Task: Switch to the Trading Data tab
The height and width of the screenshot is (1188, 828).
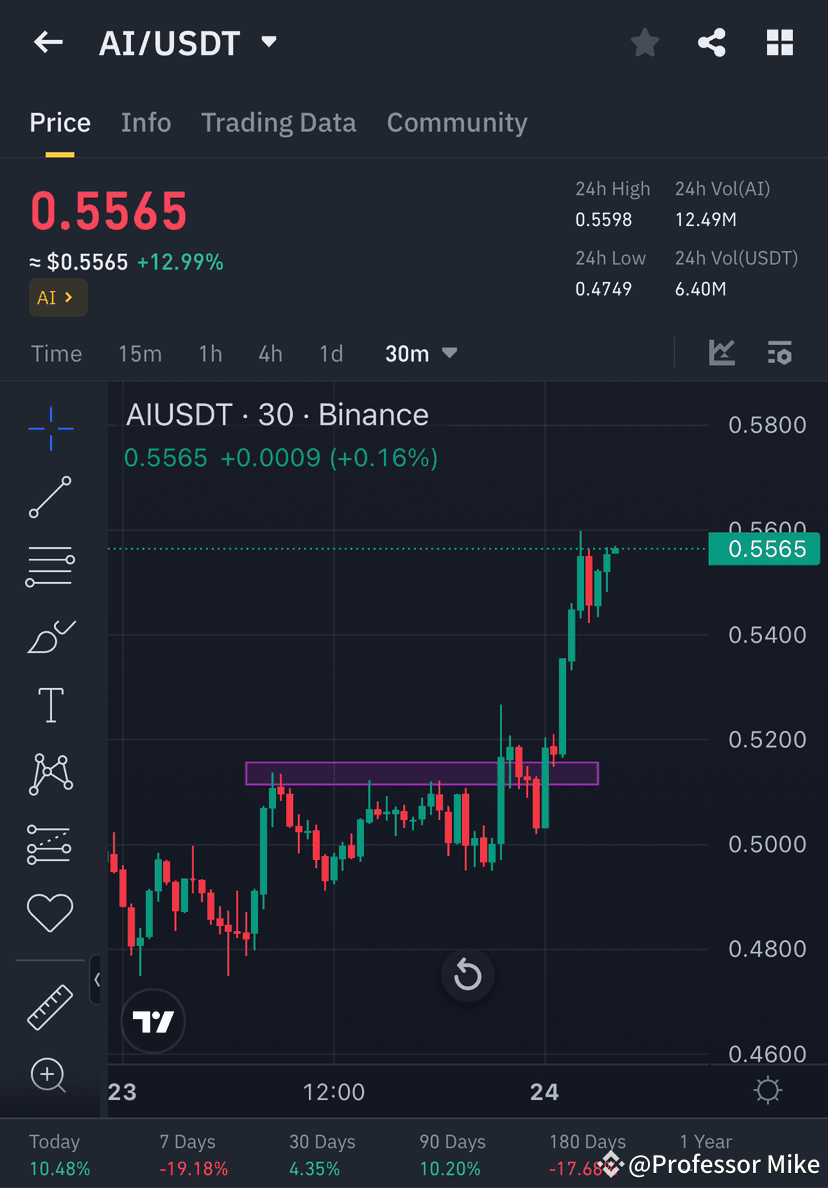Action: [x=278, y=122]
